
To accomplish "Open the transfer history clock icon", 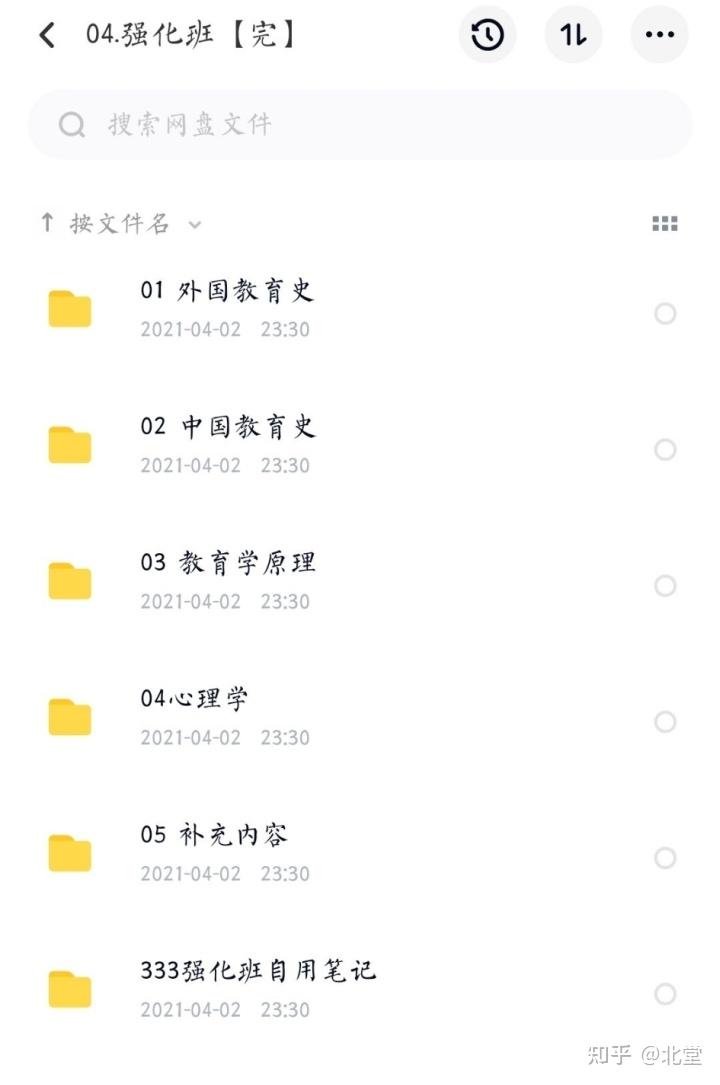I will [487, 34].
